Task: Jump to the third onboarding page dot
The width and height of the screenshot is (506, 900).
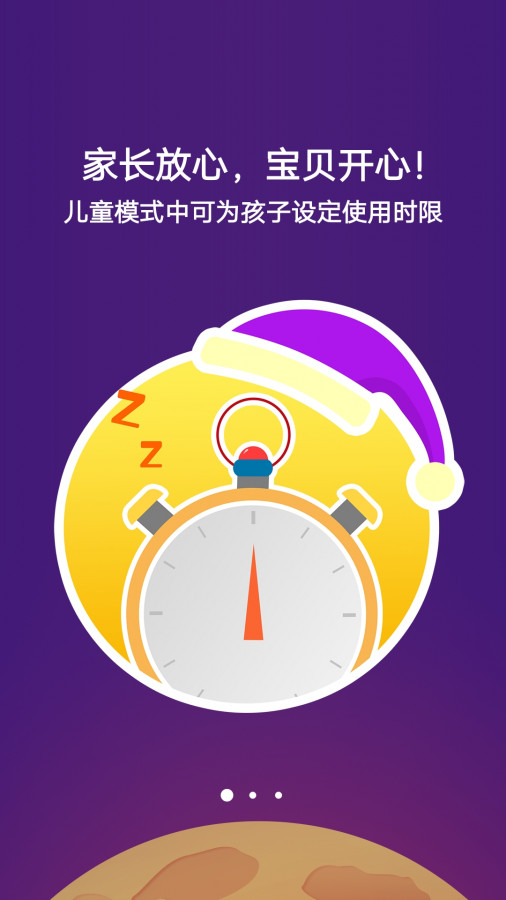Action: tap(278, 795)
